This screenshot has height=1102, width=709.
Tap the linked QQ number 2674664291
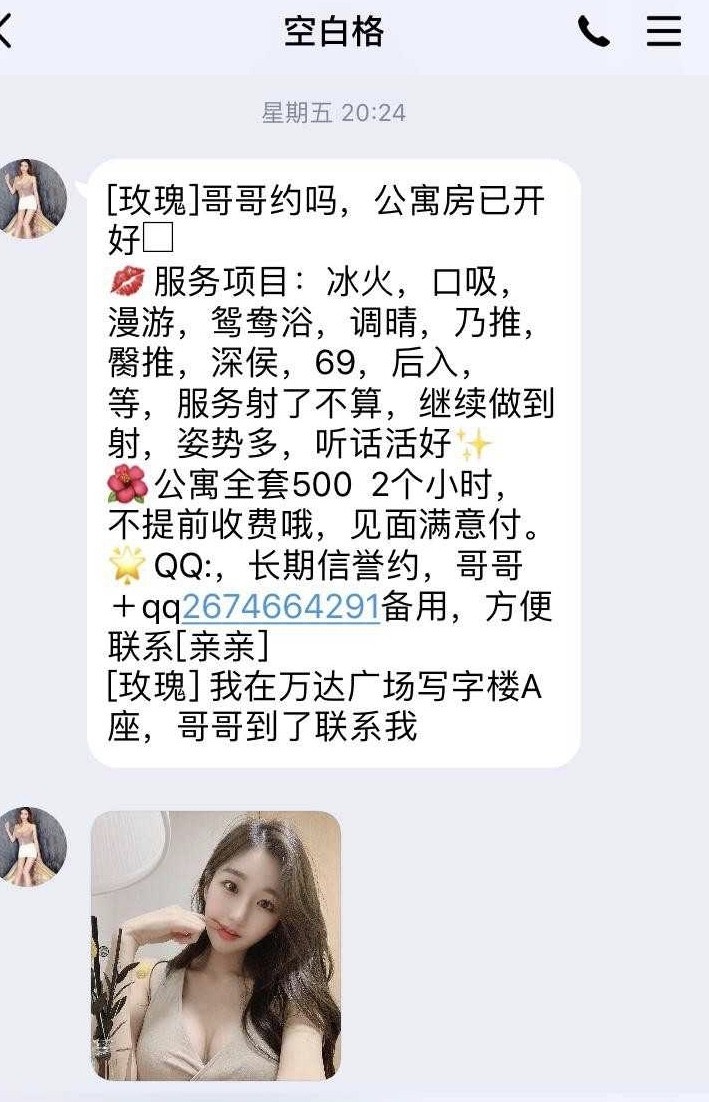coord(281,606)
